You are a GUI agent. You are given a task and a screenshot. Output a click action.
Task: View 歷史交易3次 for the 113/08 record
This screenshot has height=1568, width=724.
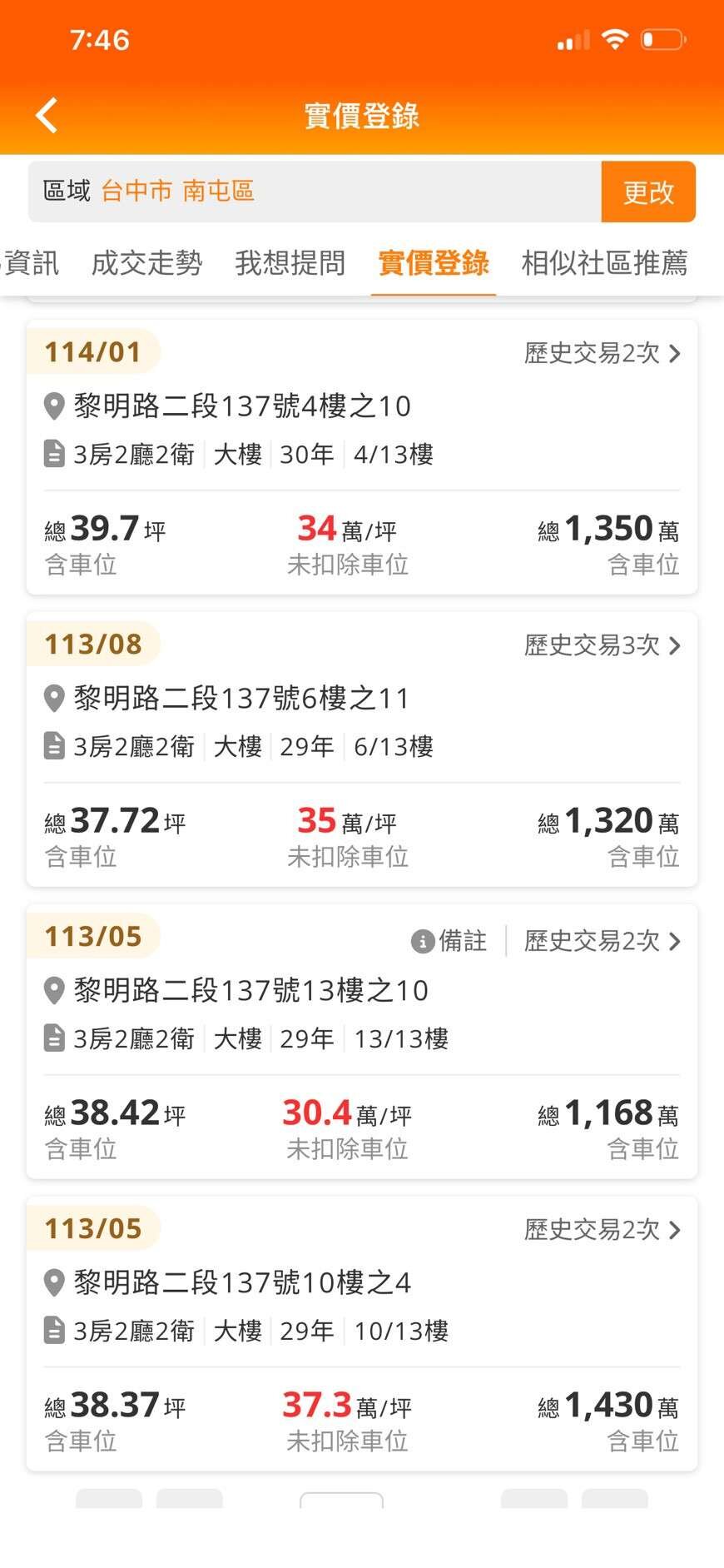(x=602, y=645)
